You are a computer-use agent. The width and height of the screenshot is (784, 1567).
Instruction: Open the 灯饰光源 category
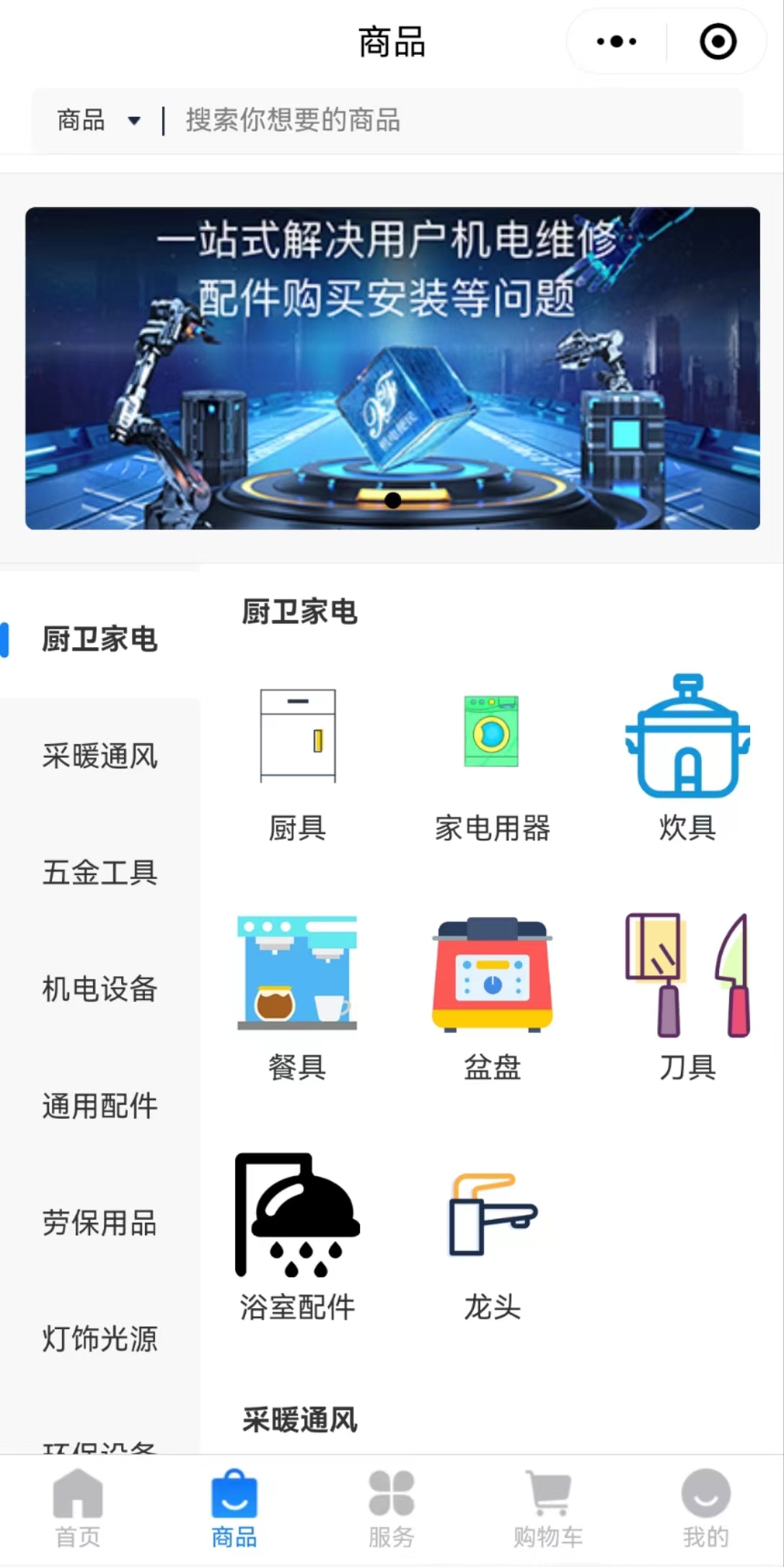coord(100,1338)
